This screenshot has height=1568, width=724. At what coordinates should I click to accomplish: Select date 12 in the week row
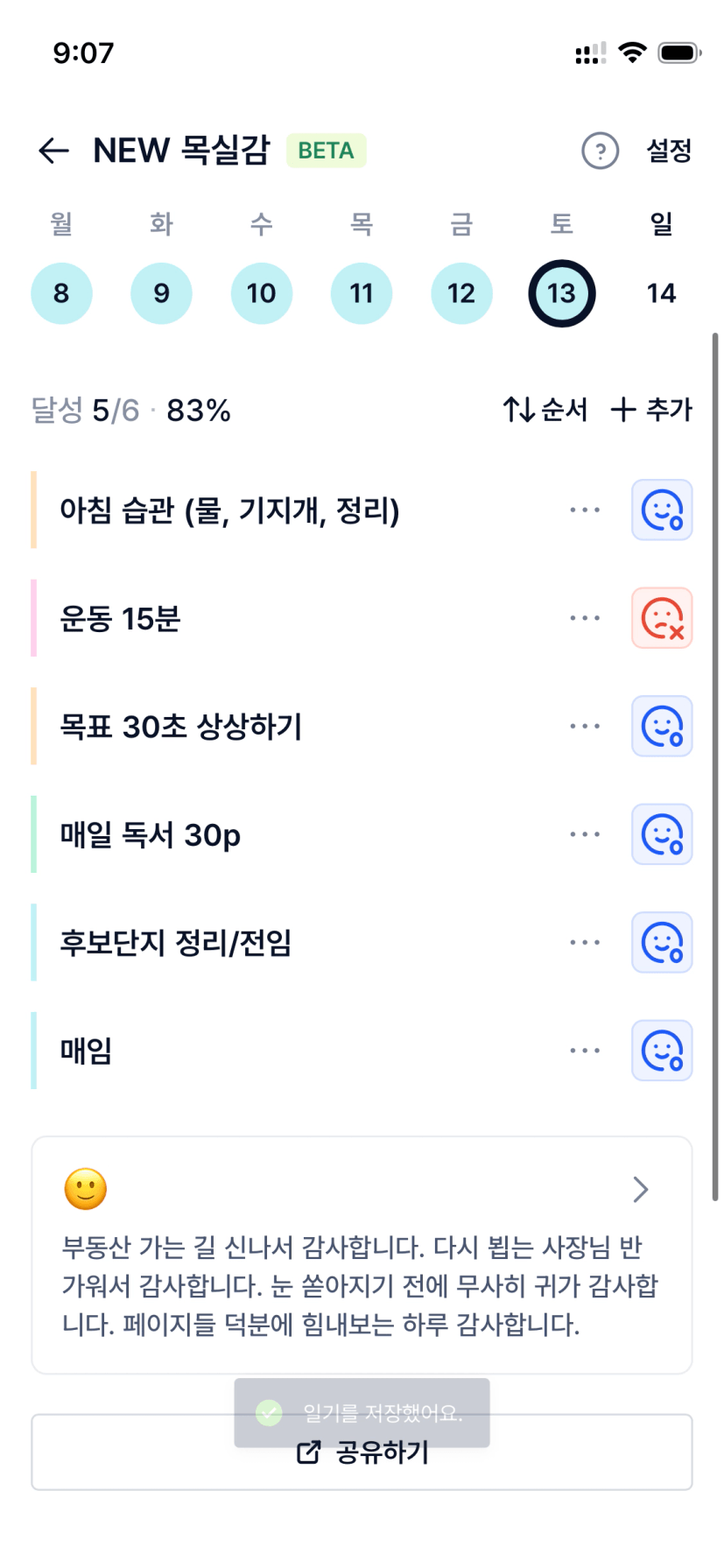click(x=461, y=293)
